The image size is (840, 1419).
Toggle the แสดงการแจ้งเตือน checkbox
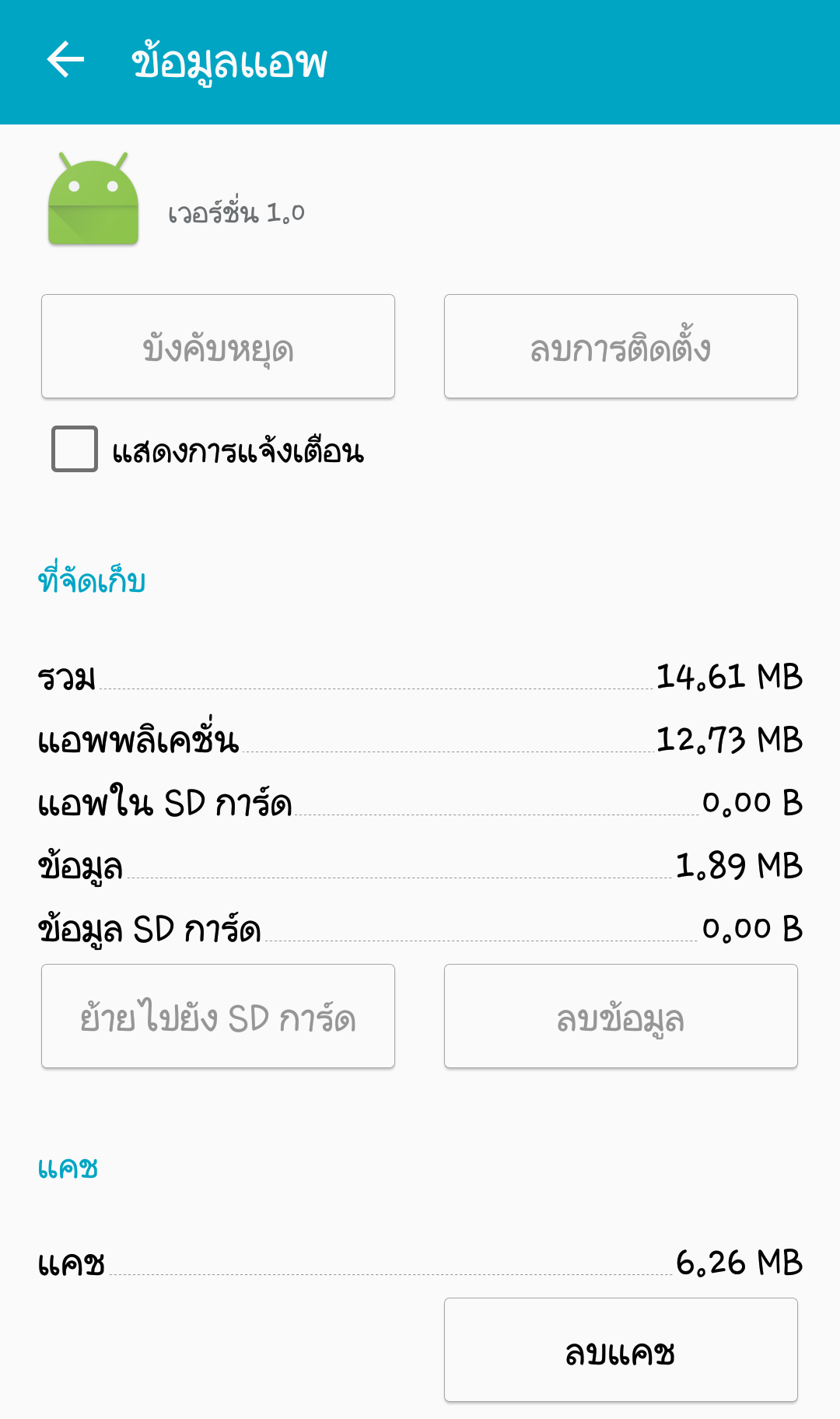coord(75,449)
